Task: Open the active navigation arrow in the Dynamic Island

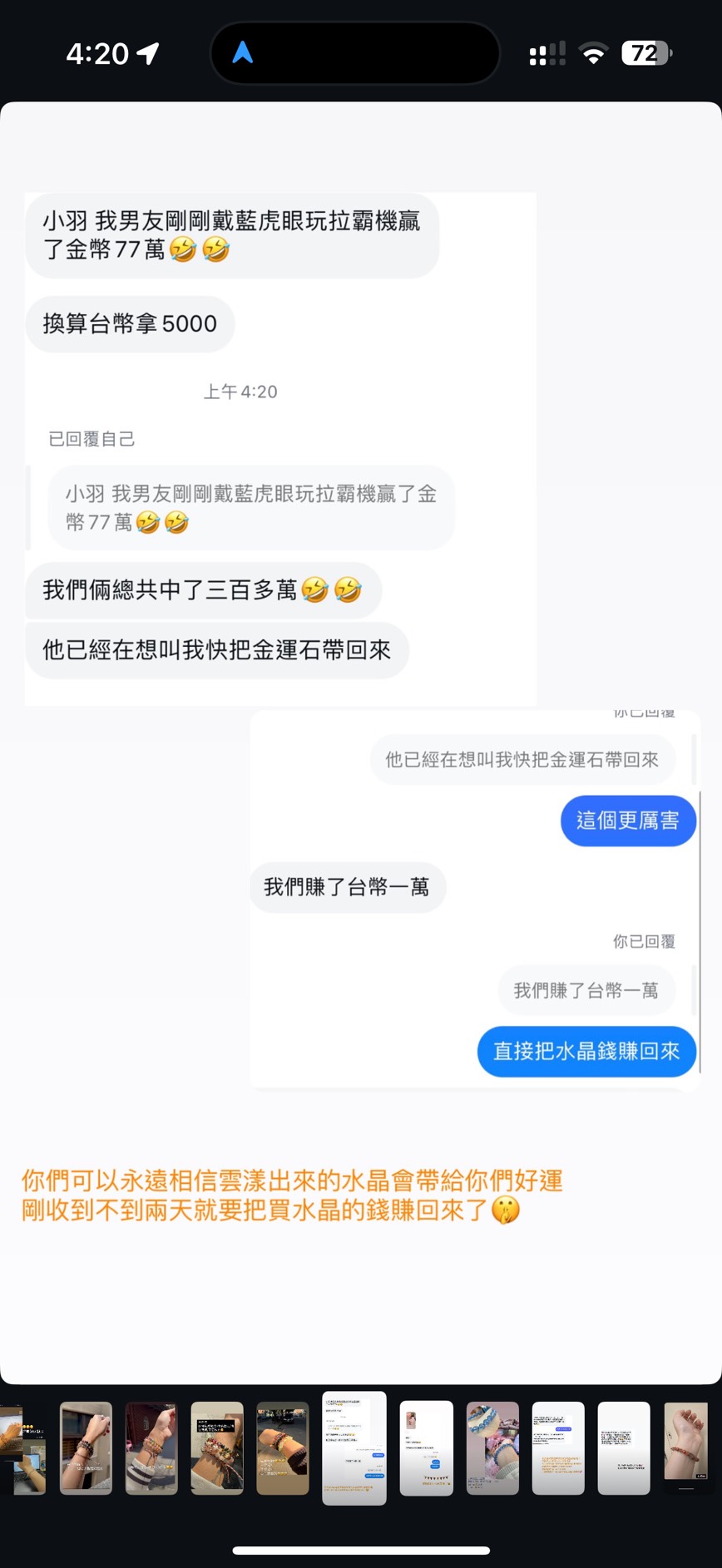Action: point(242,53)
